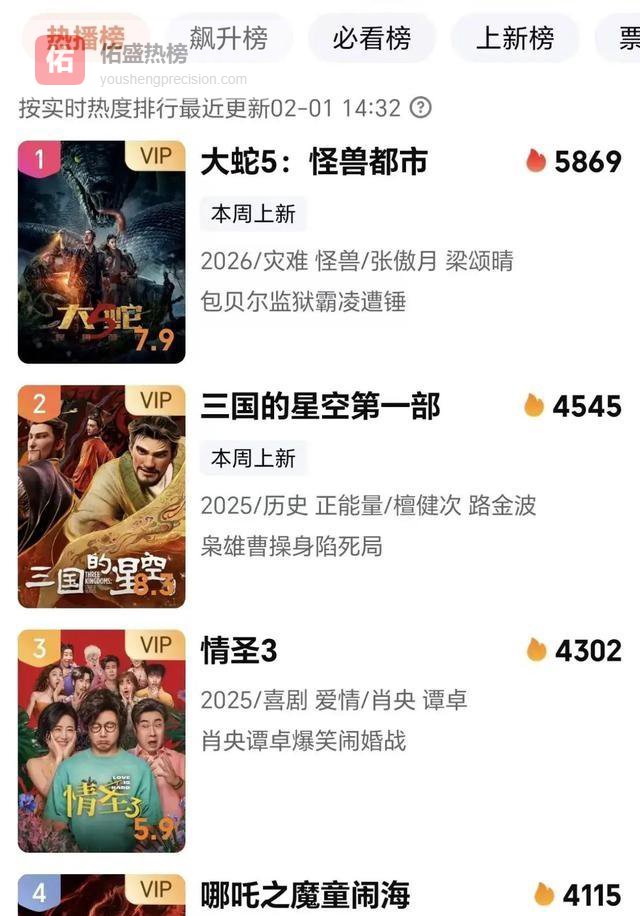Open 哪吒之魔童闹海 movie entry

click(305, 893)
